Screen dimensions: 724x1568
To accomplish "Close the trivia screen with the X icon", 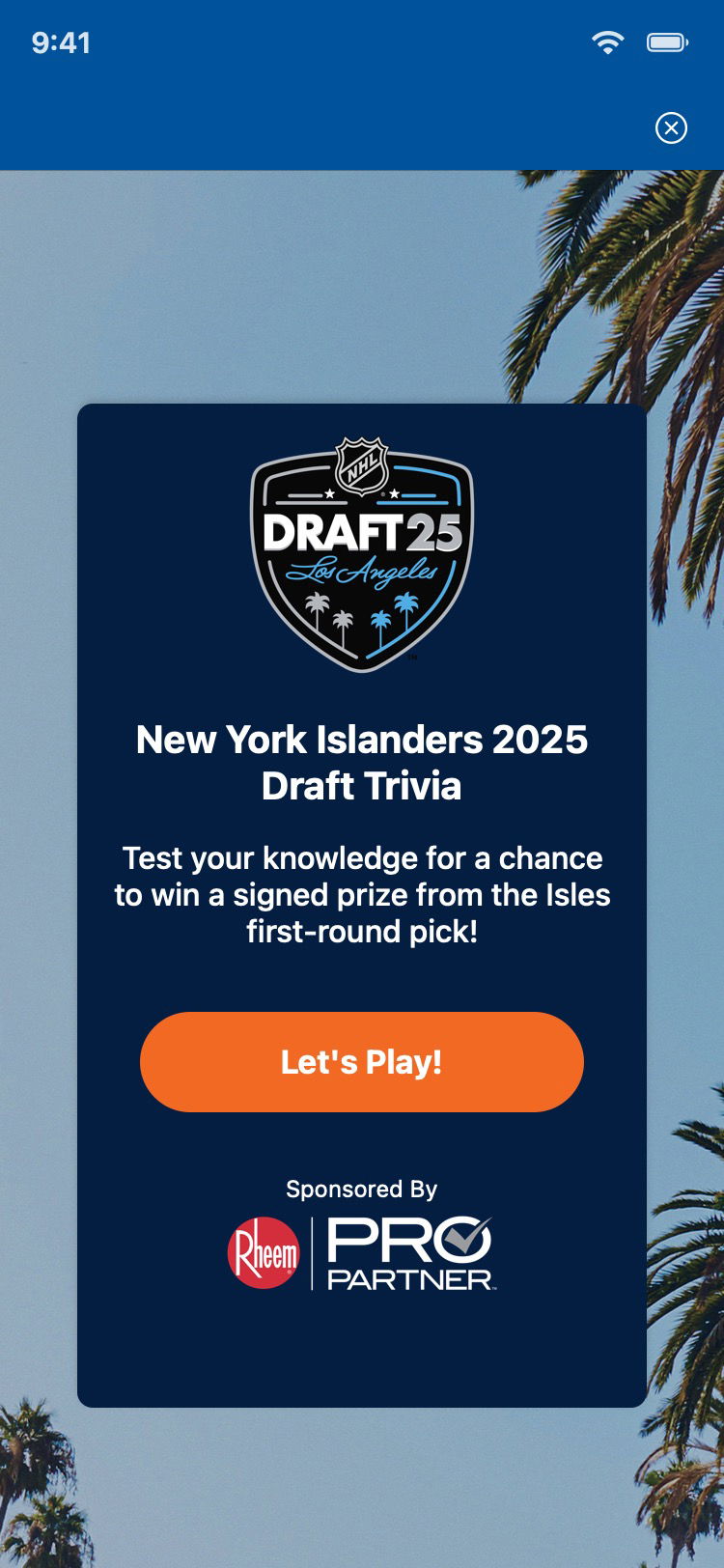I will pos(671,127).
